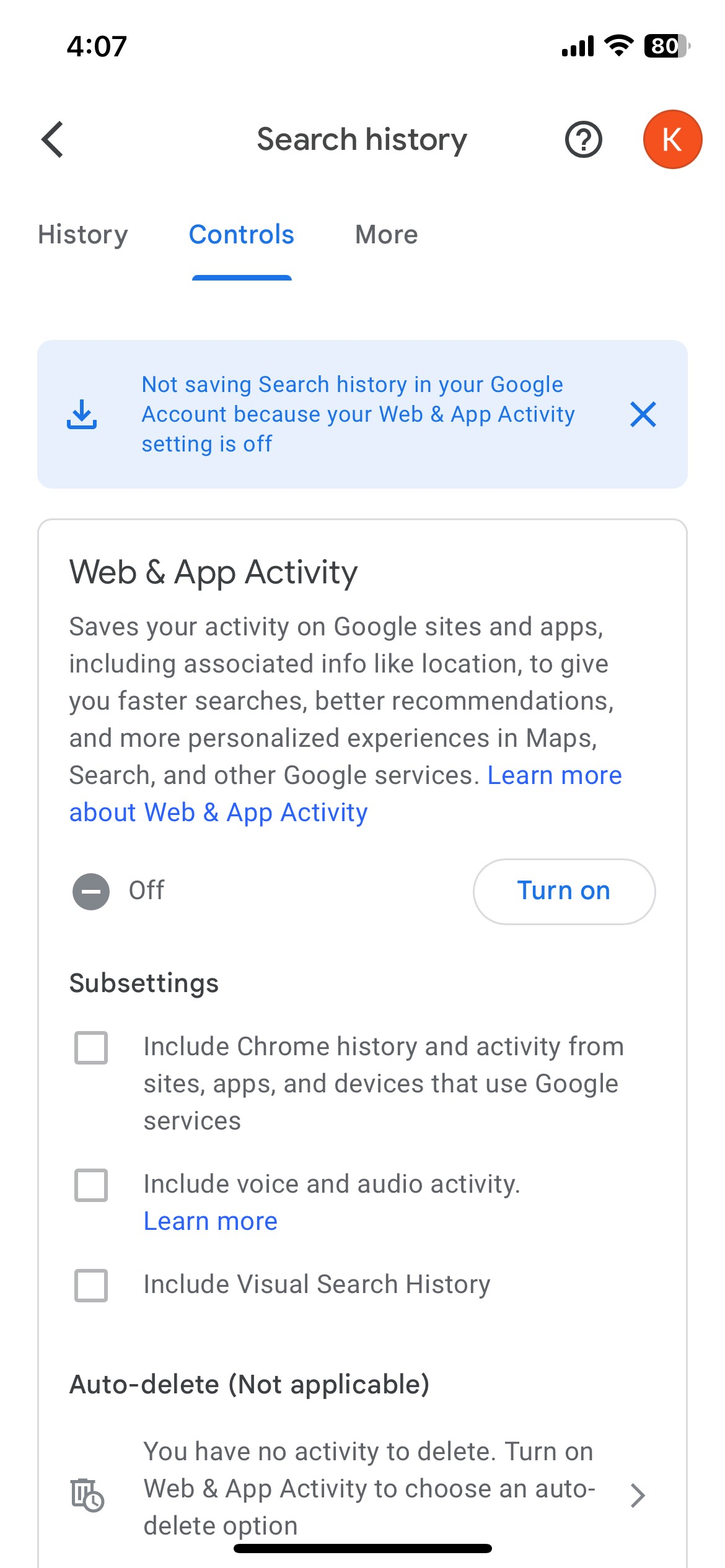Turn on Web & App Activity

tap(564, 891)
